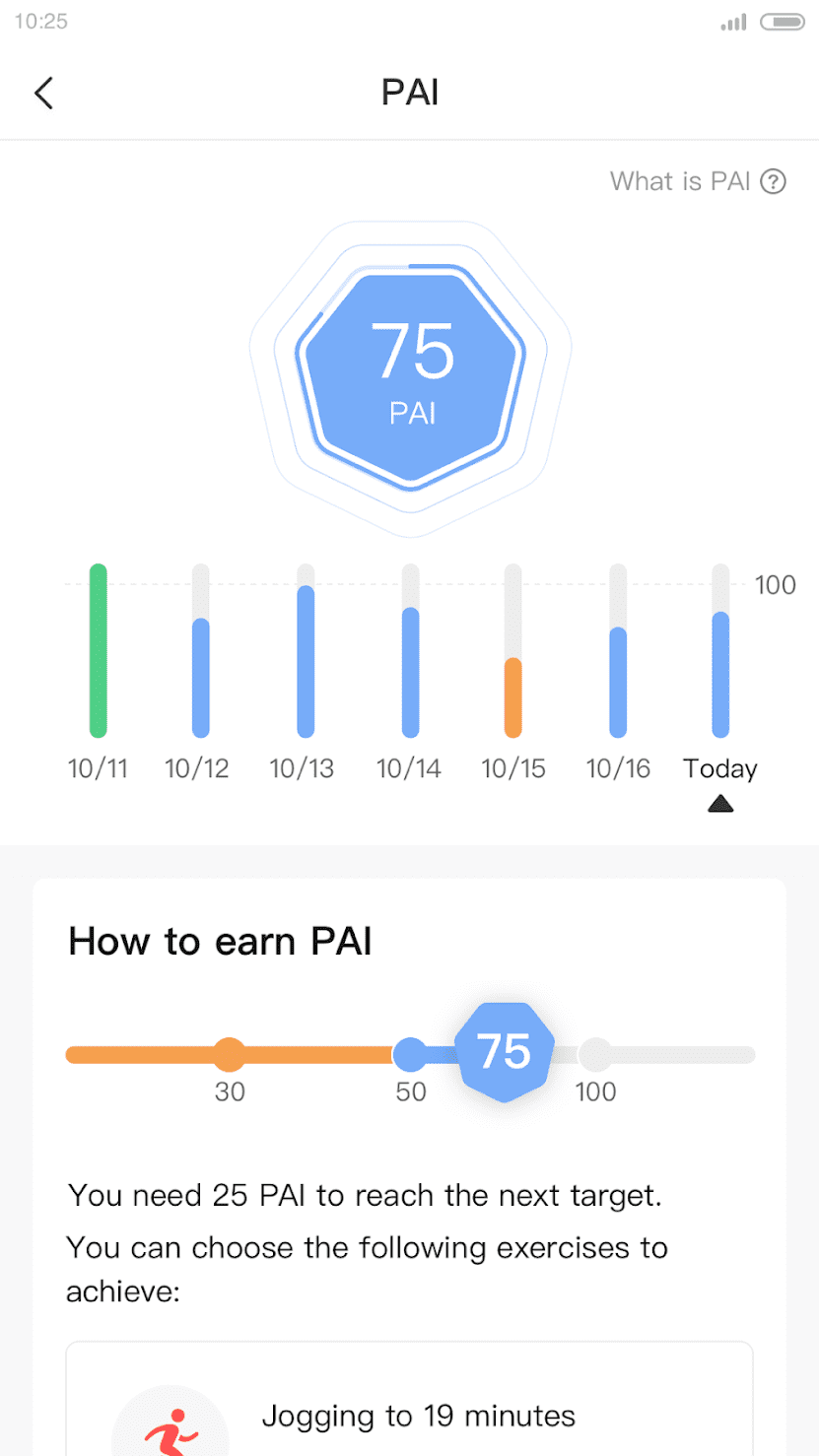Select the Today bar in the chart
Screen dimensions: 819x1456
(720, 675)
